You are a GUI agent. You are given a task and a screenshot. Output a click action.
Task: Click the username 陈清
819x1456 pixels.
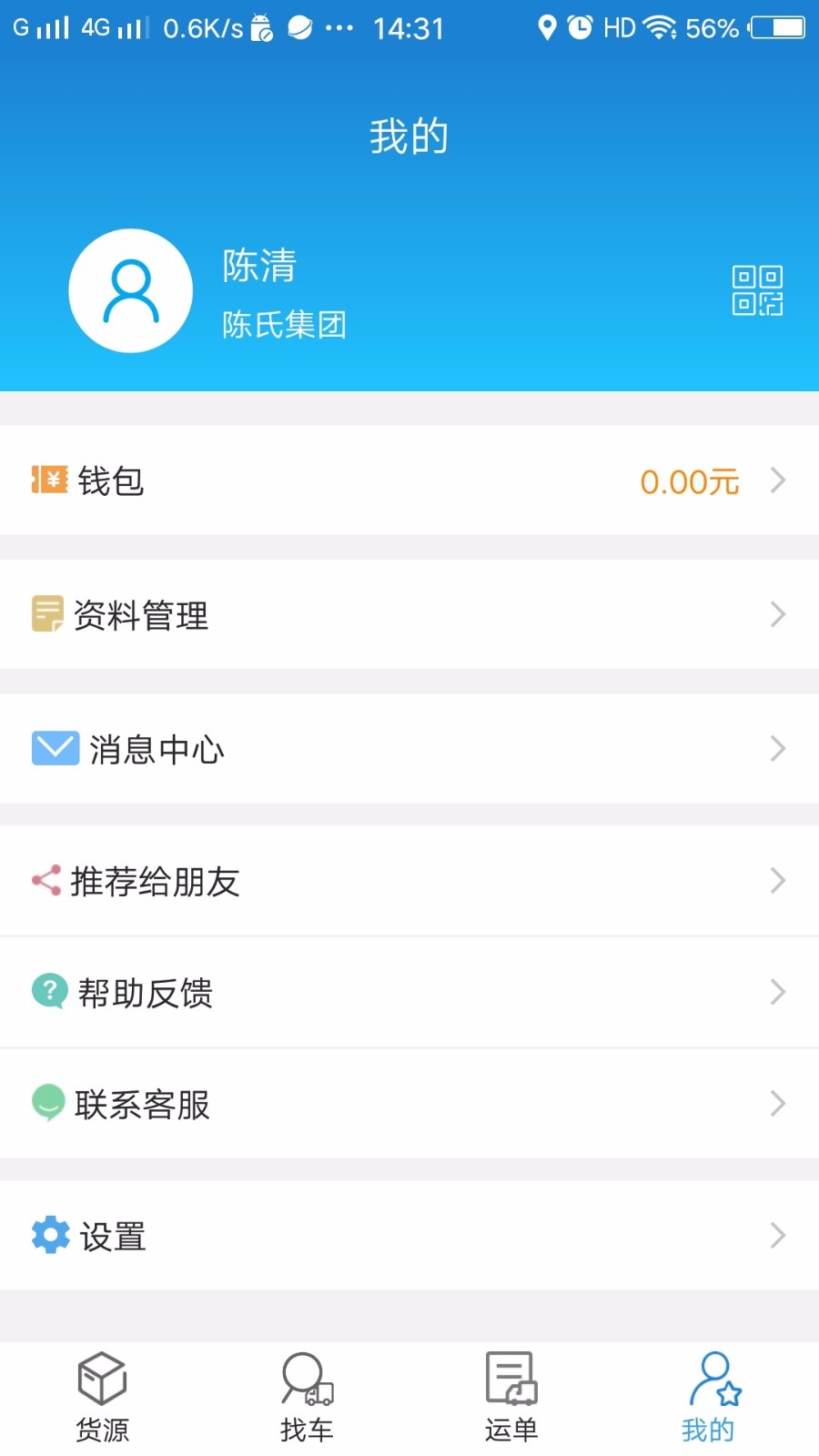point(258,267)
